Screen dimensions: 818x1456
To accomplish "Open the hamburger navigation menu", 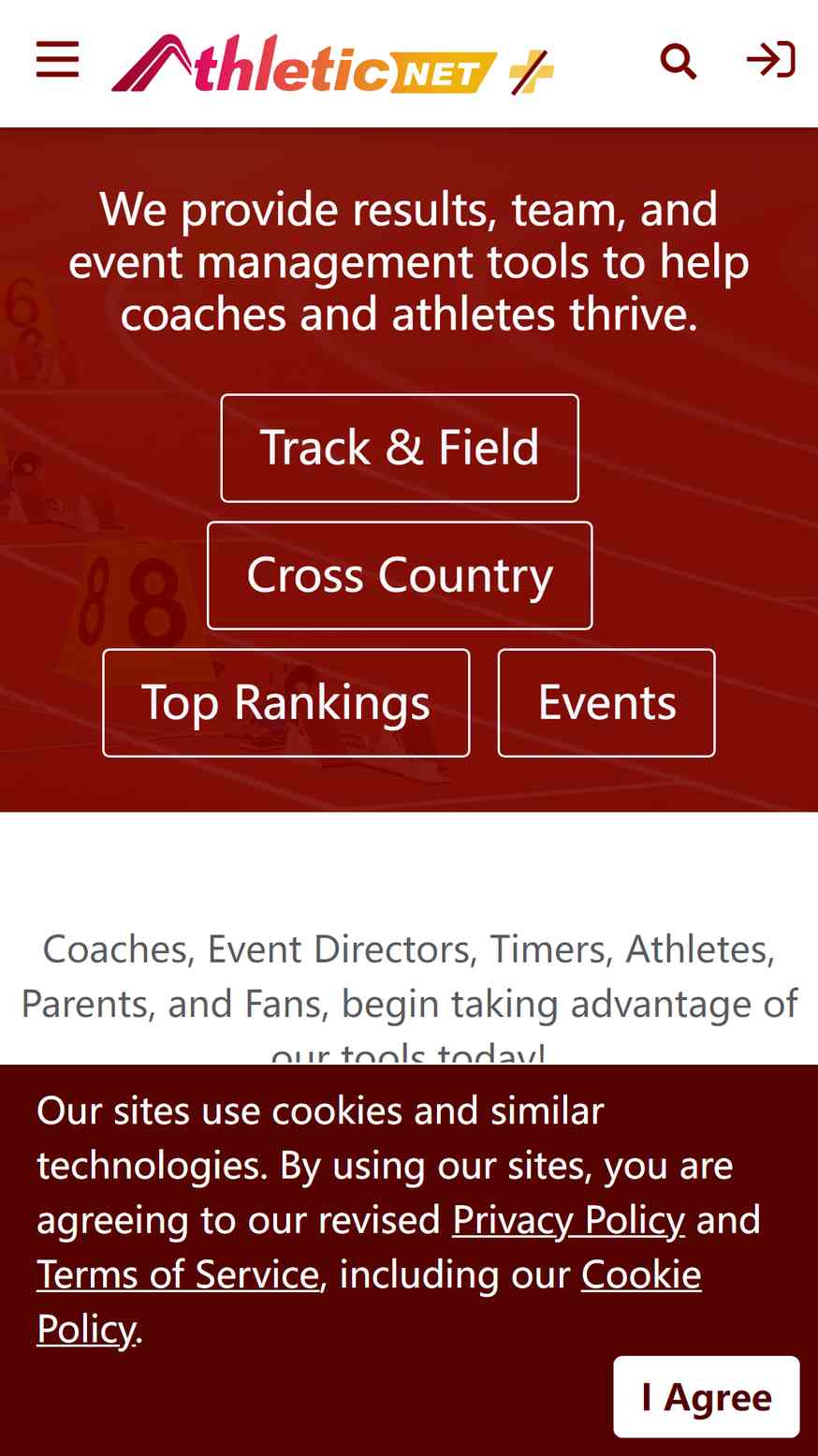I will (x=57, y=59).
